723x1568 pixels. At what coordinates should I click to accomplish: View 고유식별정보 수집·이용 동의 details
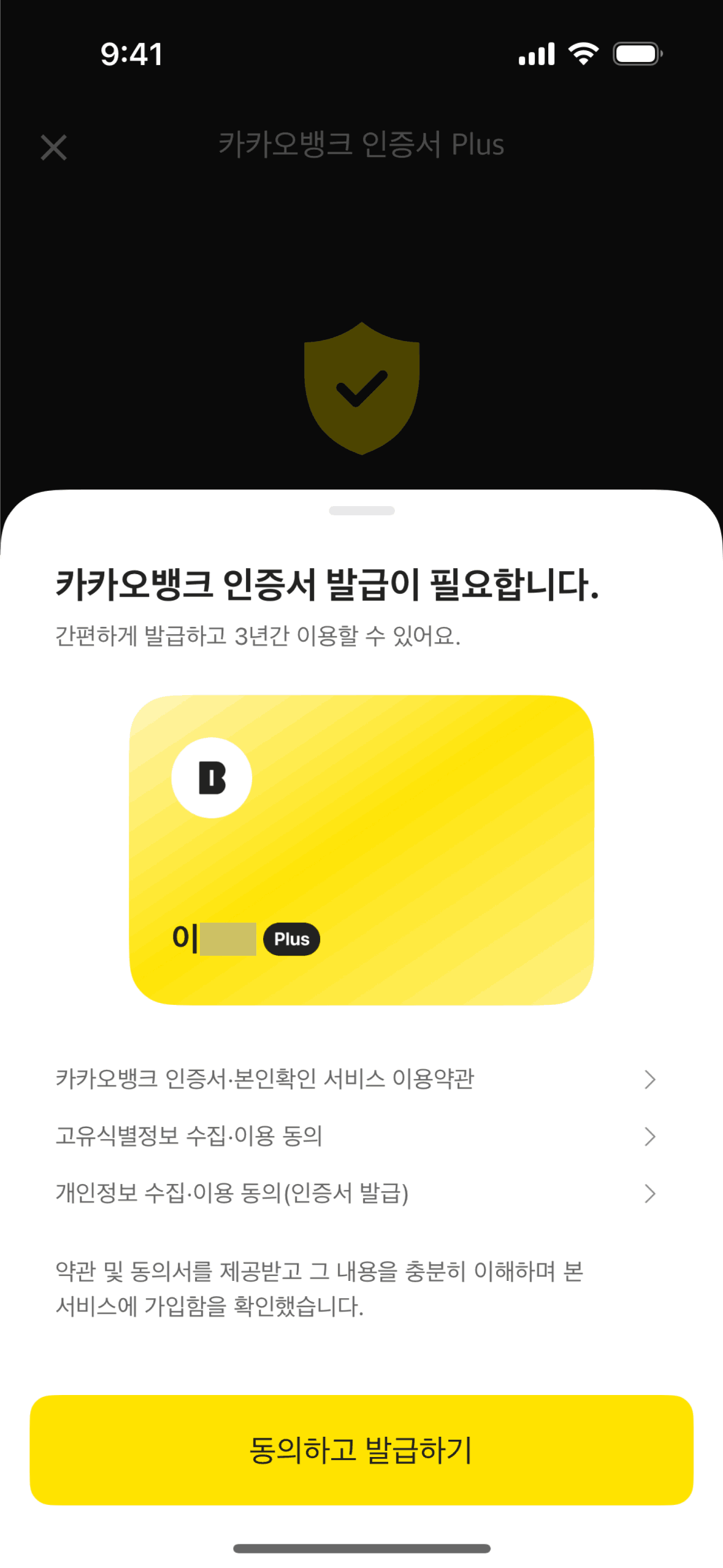pos(356,1136)
